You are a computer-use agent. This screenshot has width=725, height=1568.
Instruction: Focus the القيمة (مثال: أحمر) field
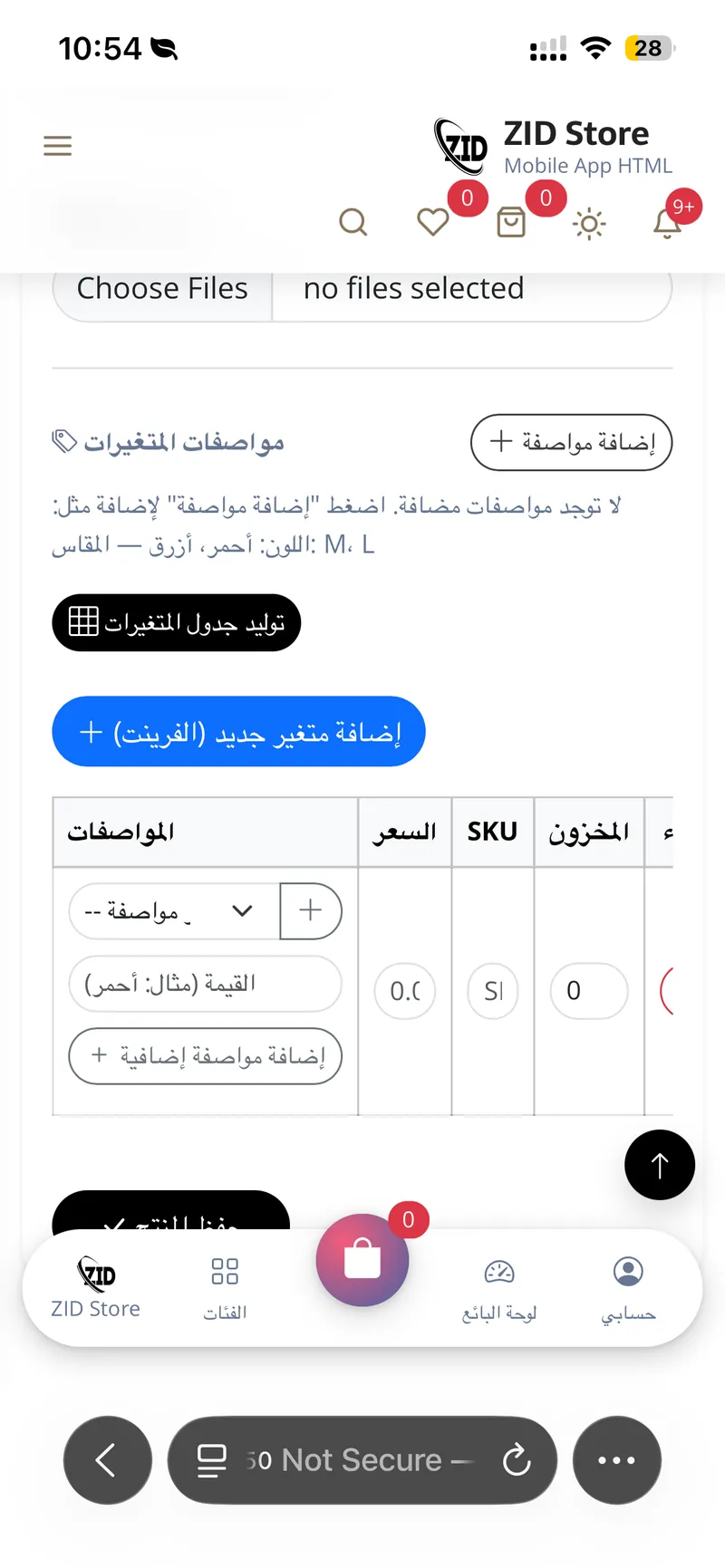tap(206, 984)
